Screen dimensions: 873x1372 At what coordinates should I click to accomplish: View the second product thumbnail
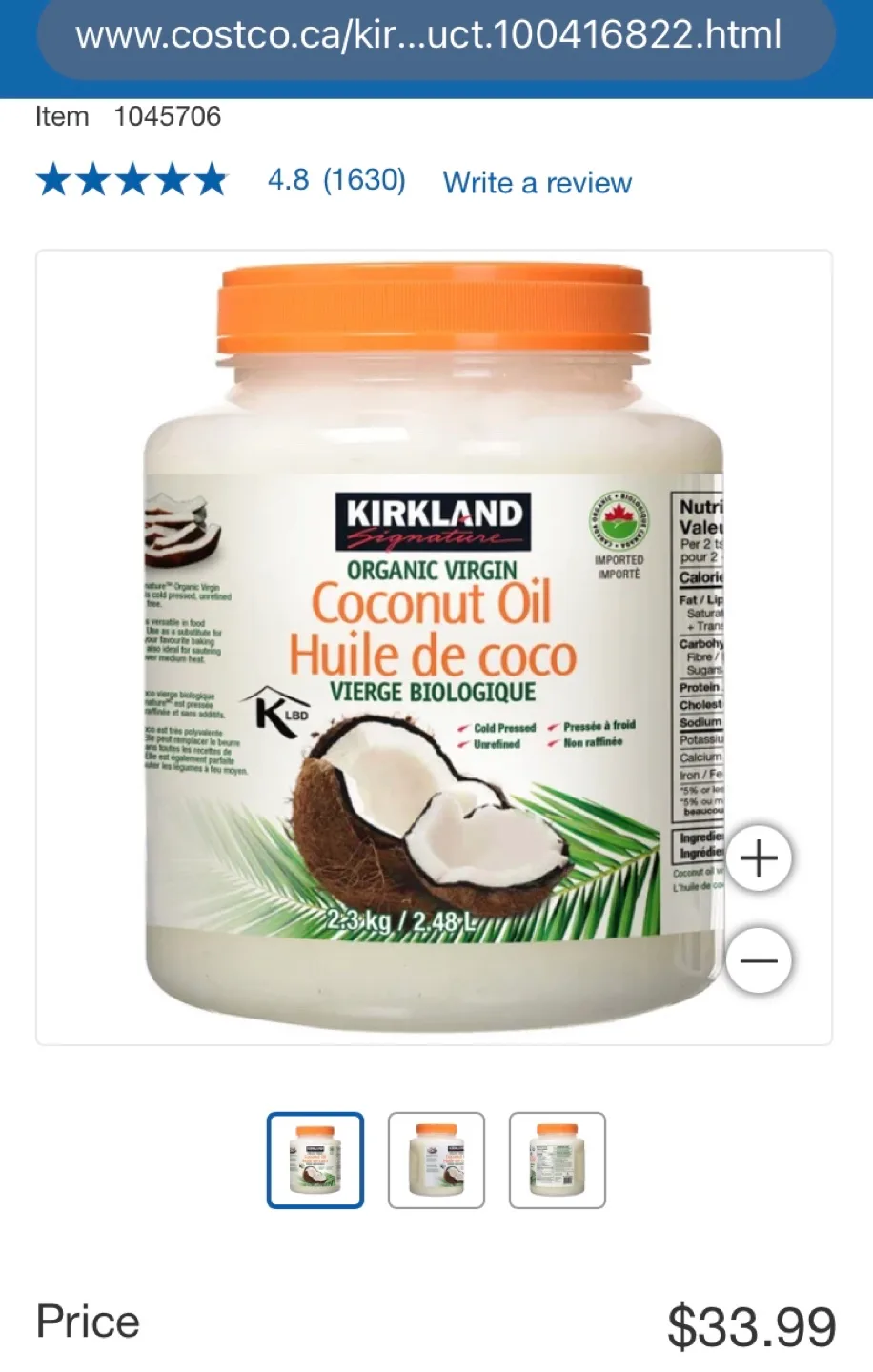click(x=436, y=1160)
